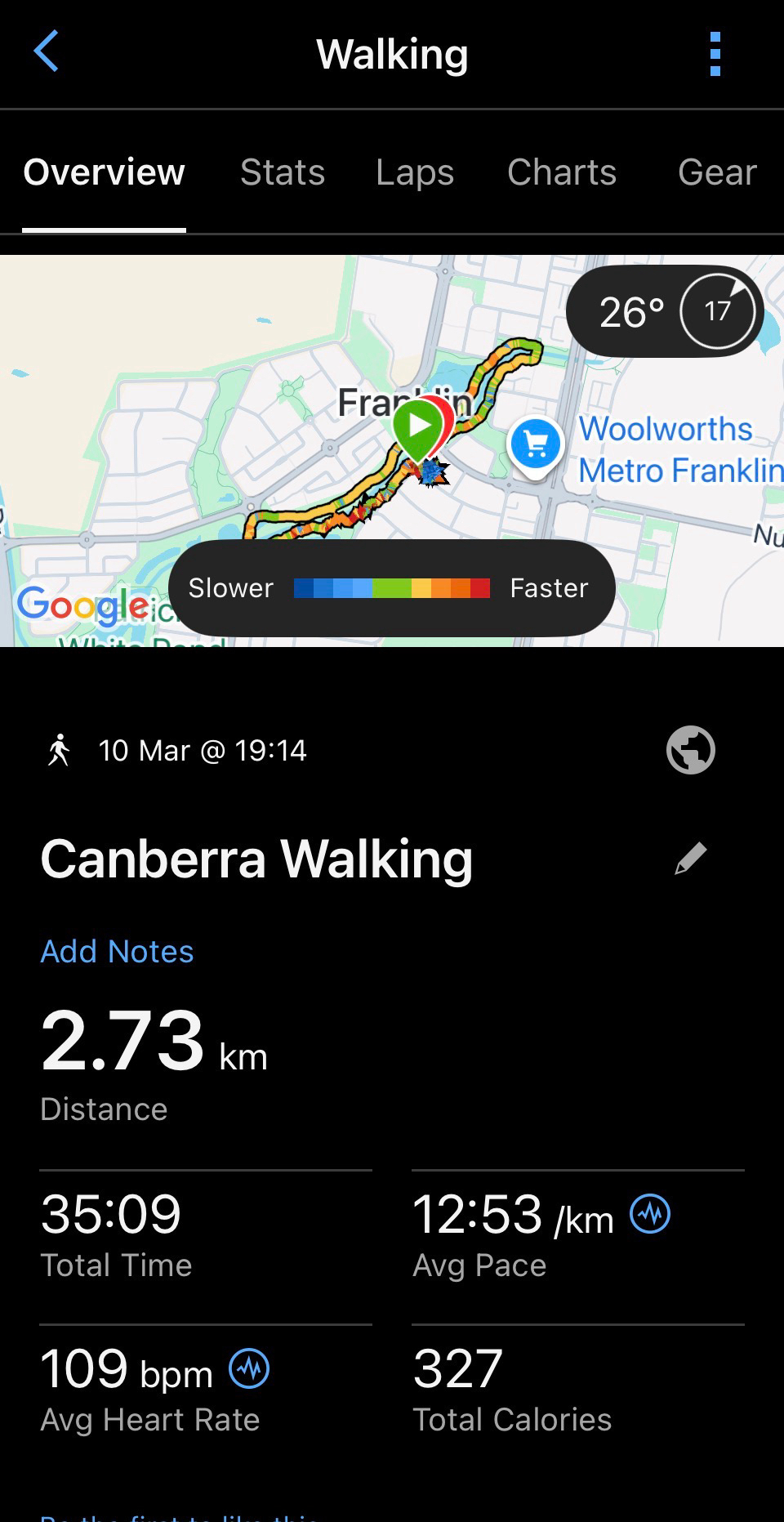The width and height of the screenshot is (784, 1522).
Task: Change activity privacy via globe icon
Action: 690,750
